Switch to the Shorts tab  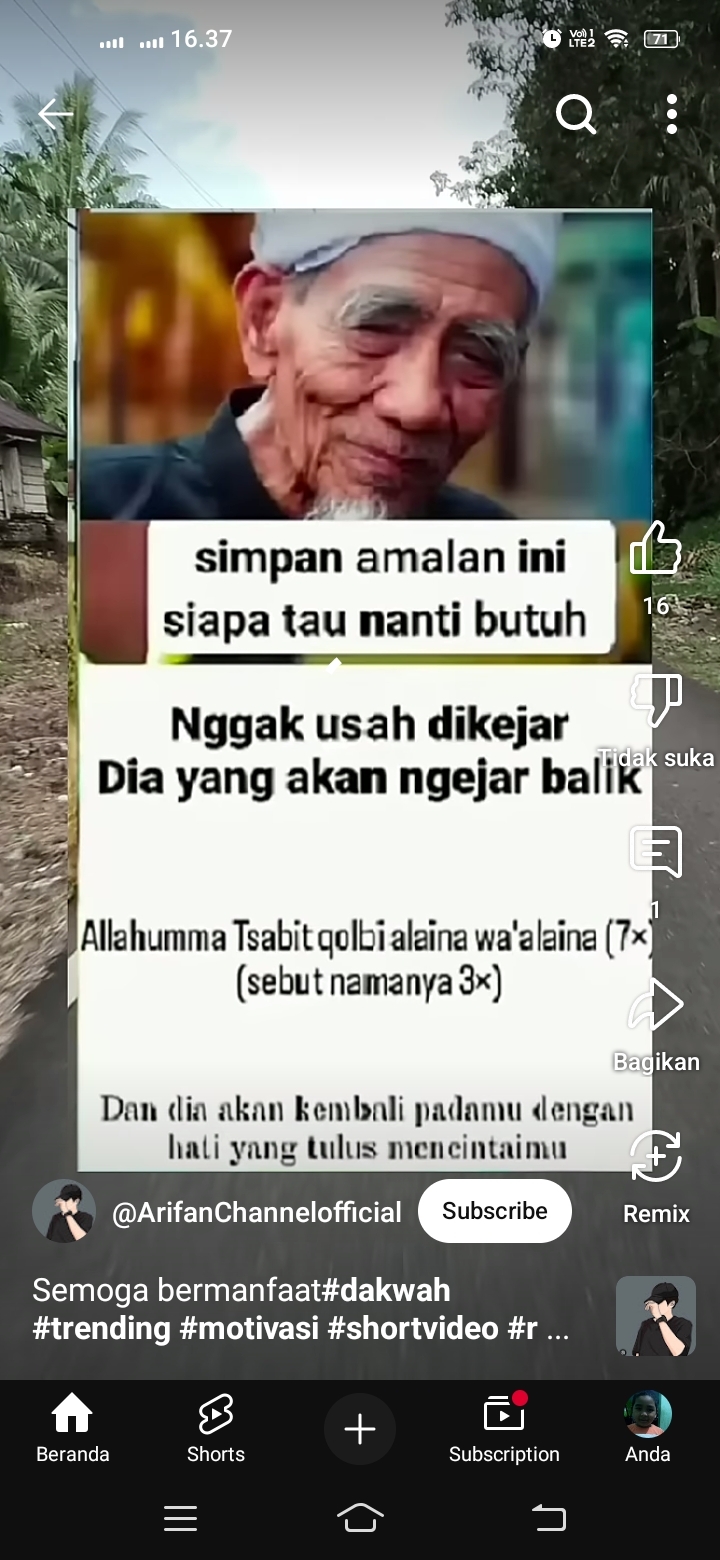coord(216,1429)
